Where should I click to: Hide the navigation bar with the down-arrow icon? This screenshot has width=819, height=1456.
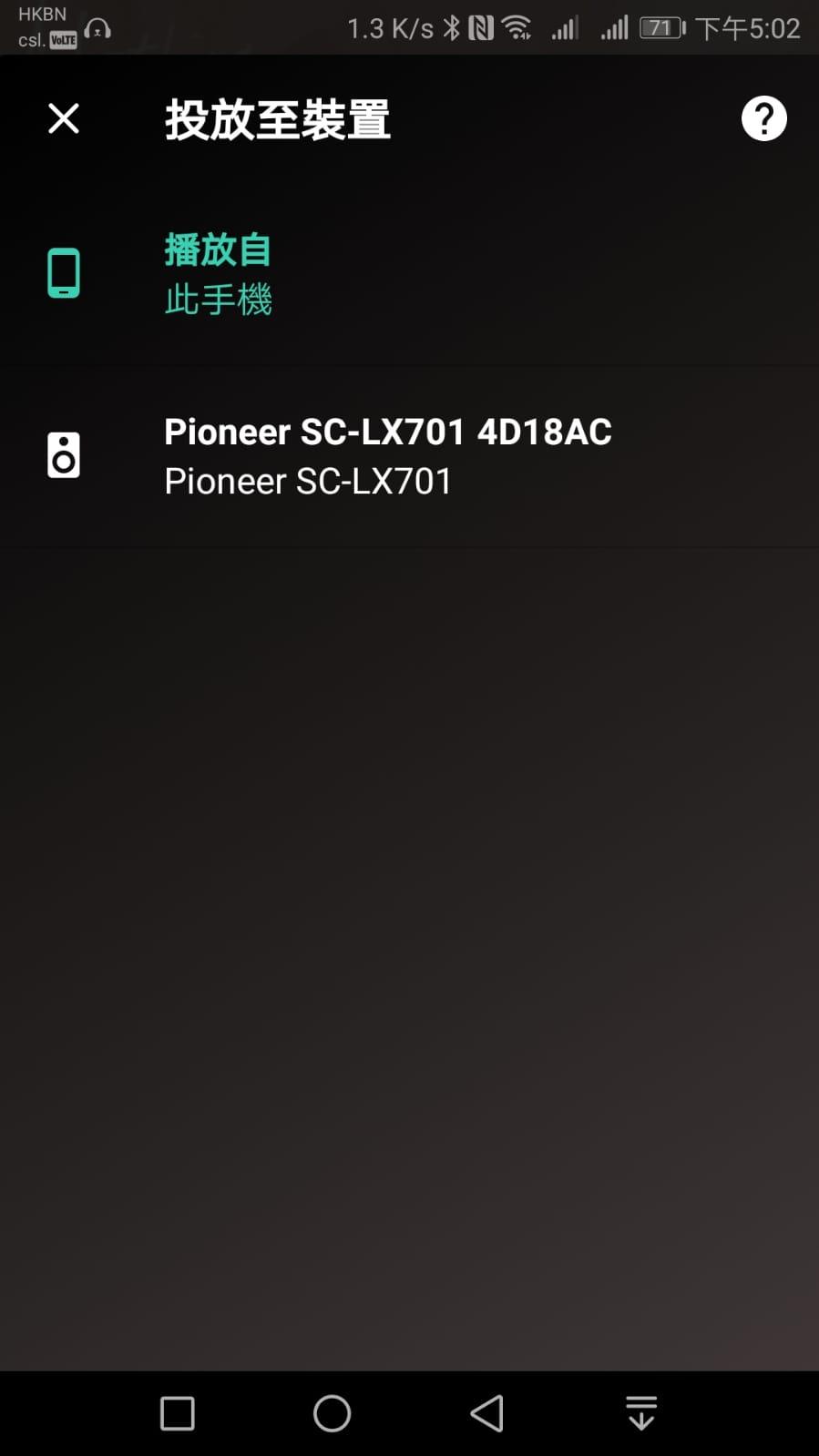(641, 1413)
